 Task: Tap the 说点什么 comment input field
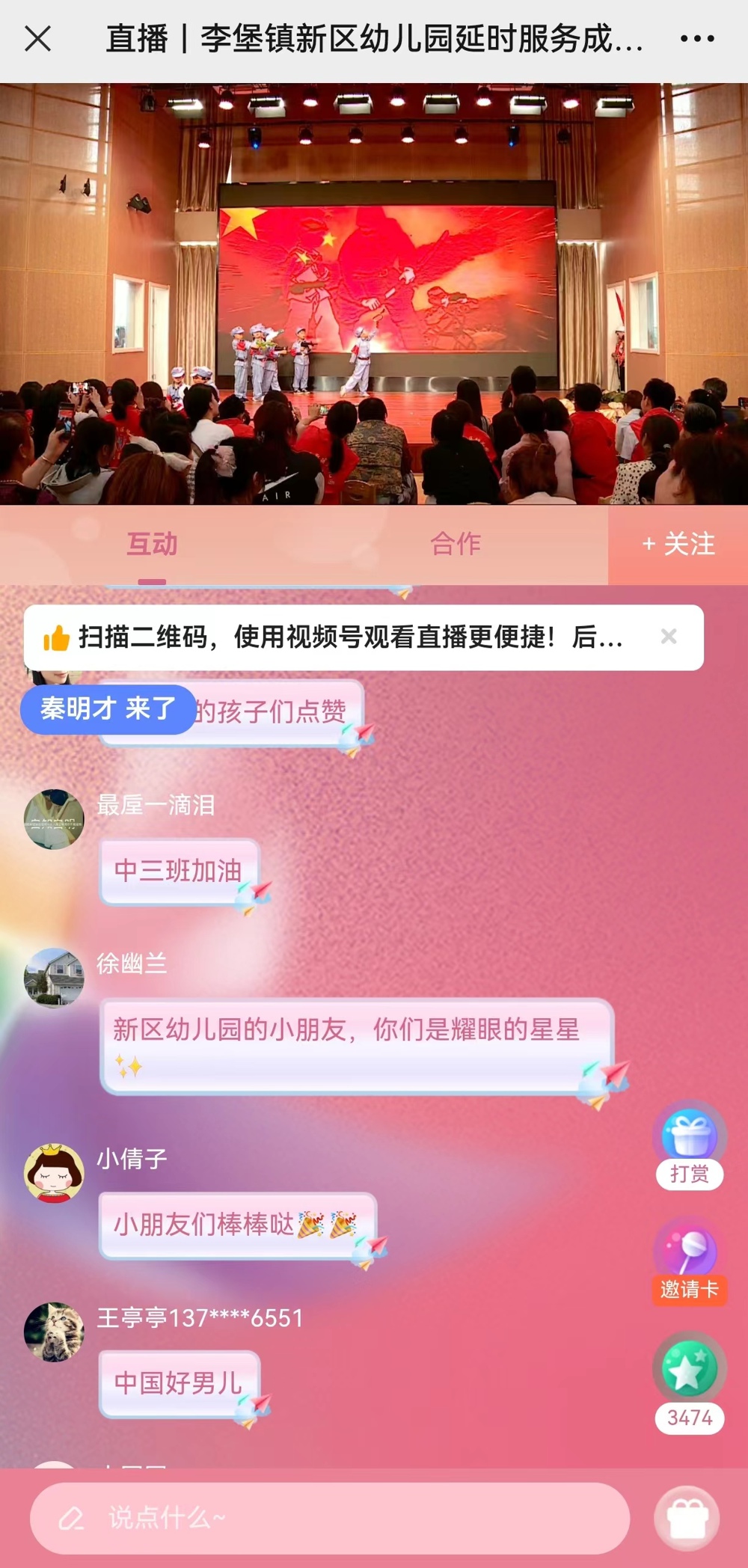coord(329,1518)
